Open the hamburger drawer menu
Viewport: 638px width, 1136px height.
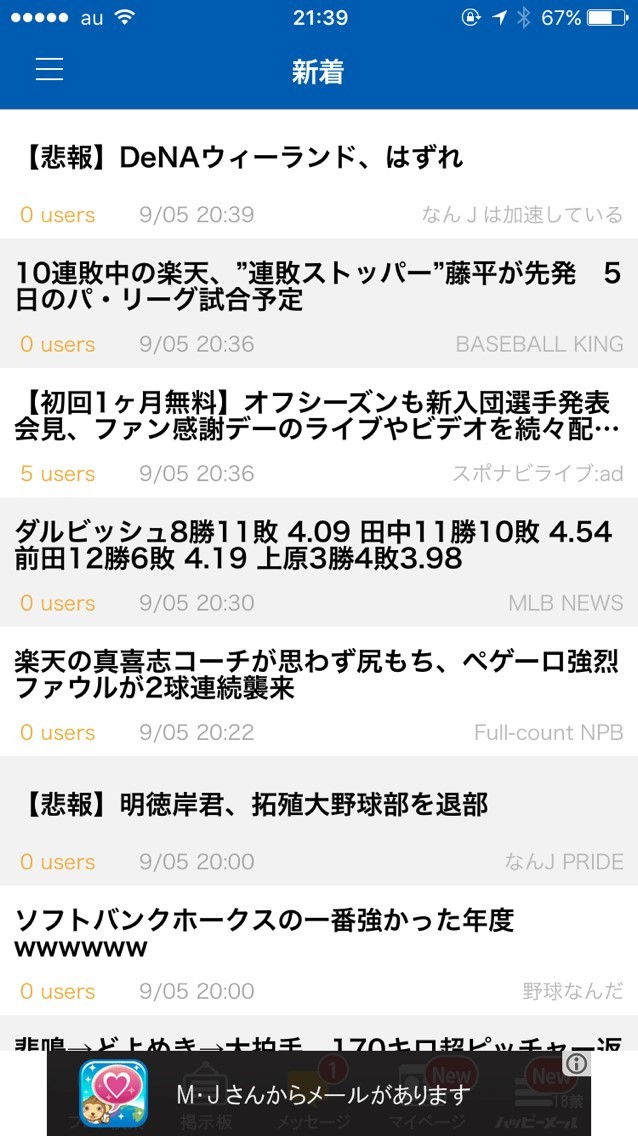click(x=49, y=69)
